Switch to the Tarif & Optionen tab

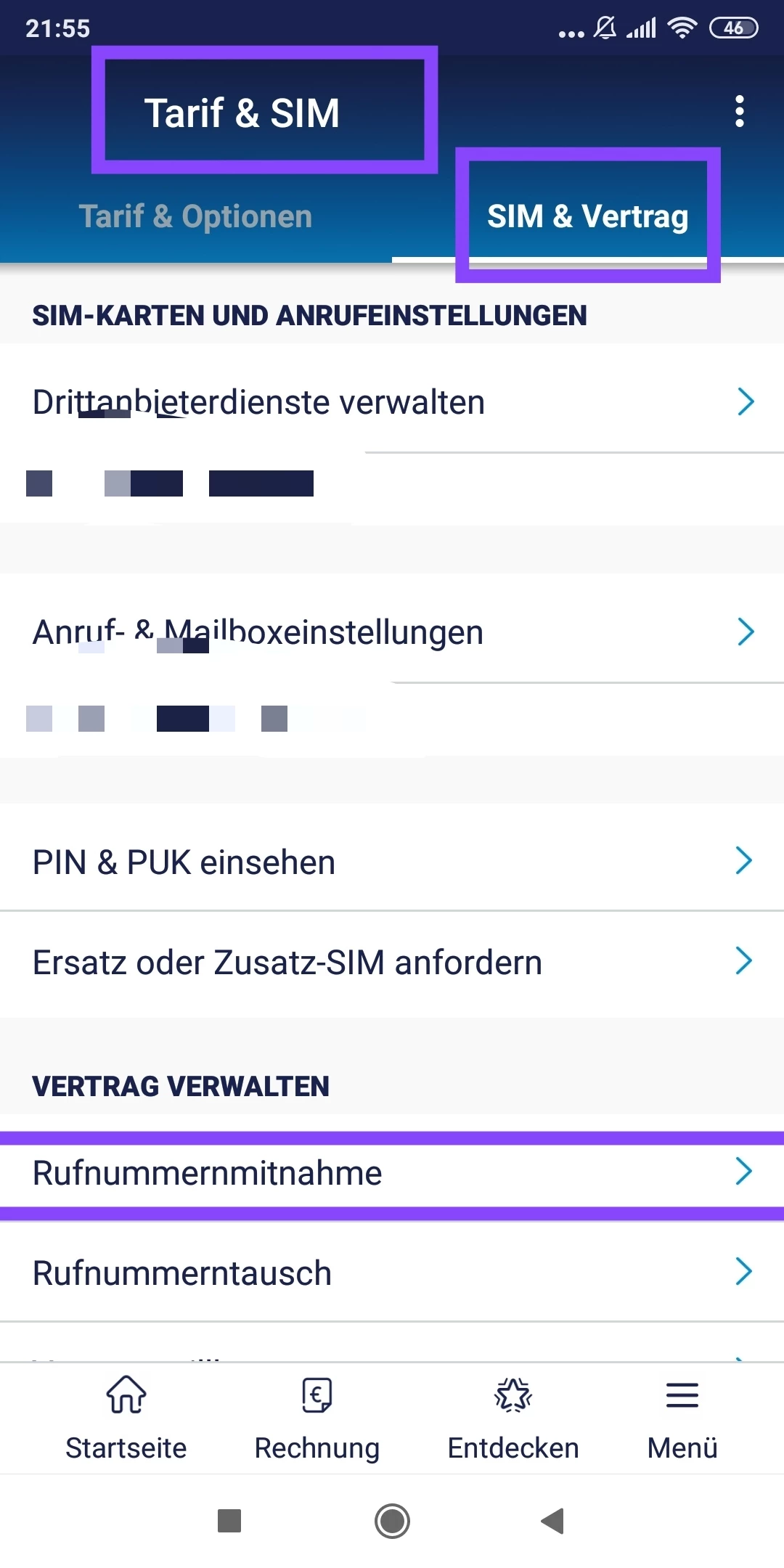pyautogui.click(x=195, y=216)
